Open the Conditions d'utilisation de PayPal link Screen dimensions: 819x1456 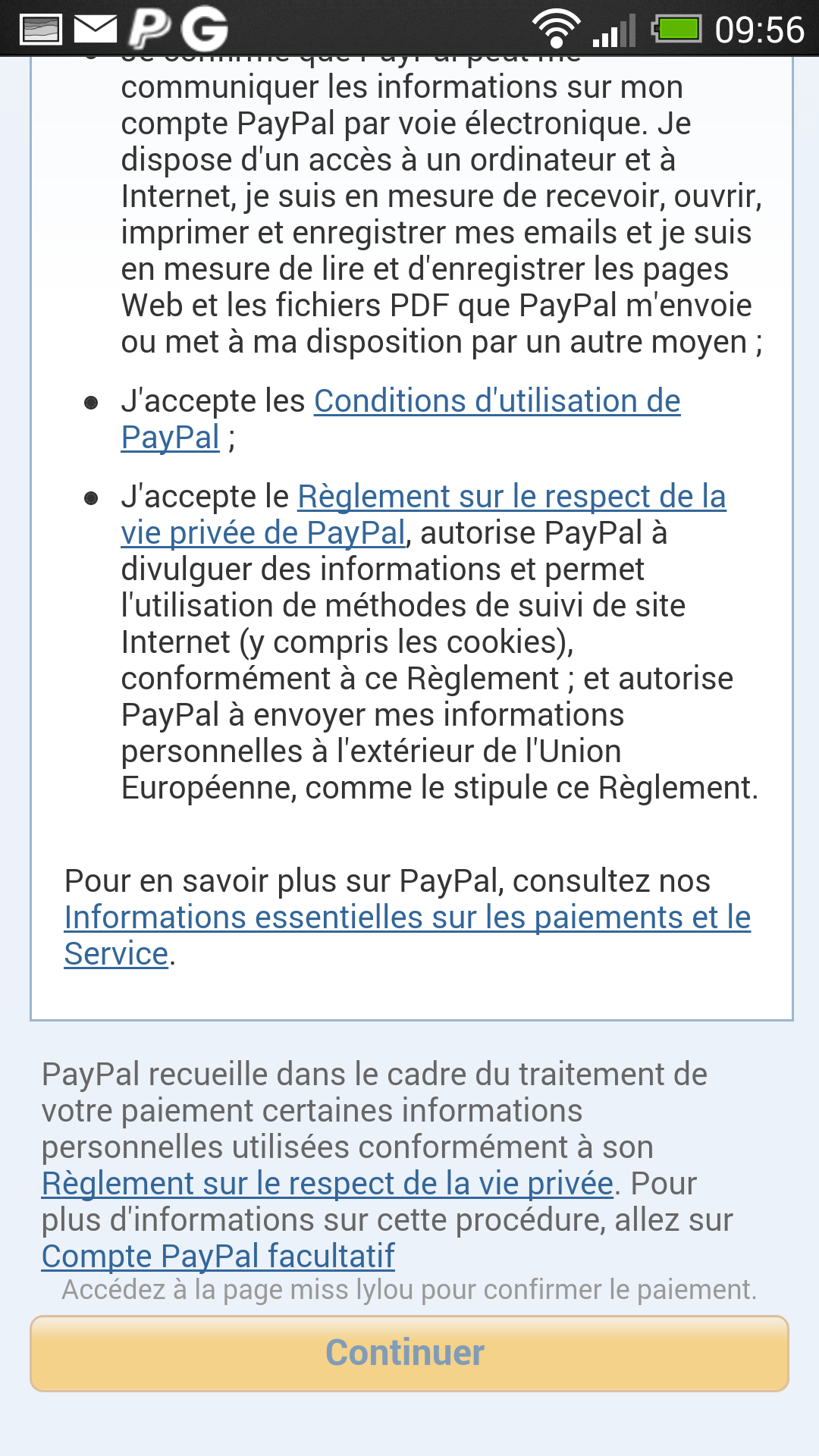point(497,401)
